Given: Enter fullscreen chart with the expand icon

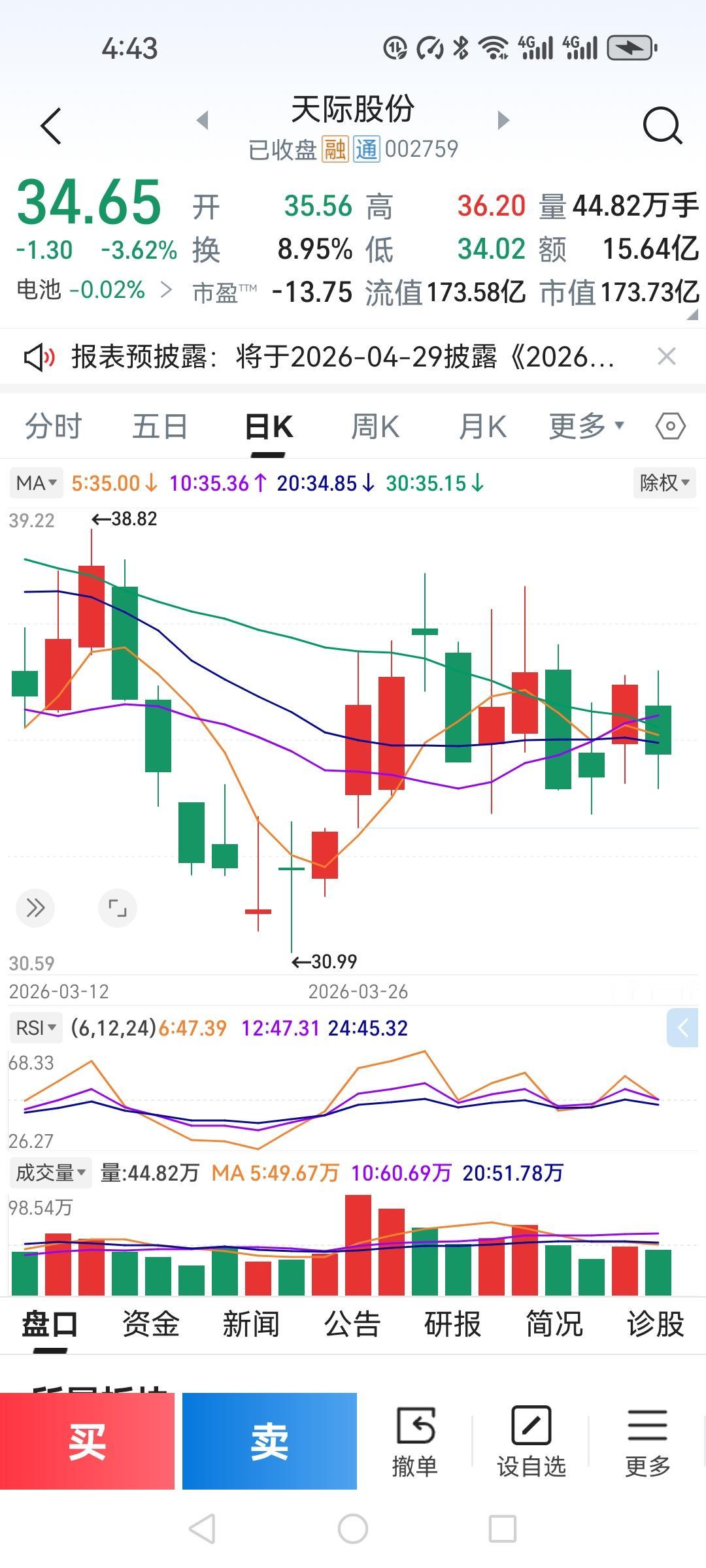Looking at the screenshot, I should tap(117, 907).
